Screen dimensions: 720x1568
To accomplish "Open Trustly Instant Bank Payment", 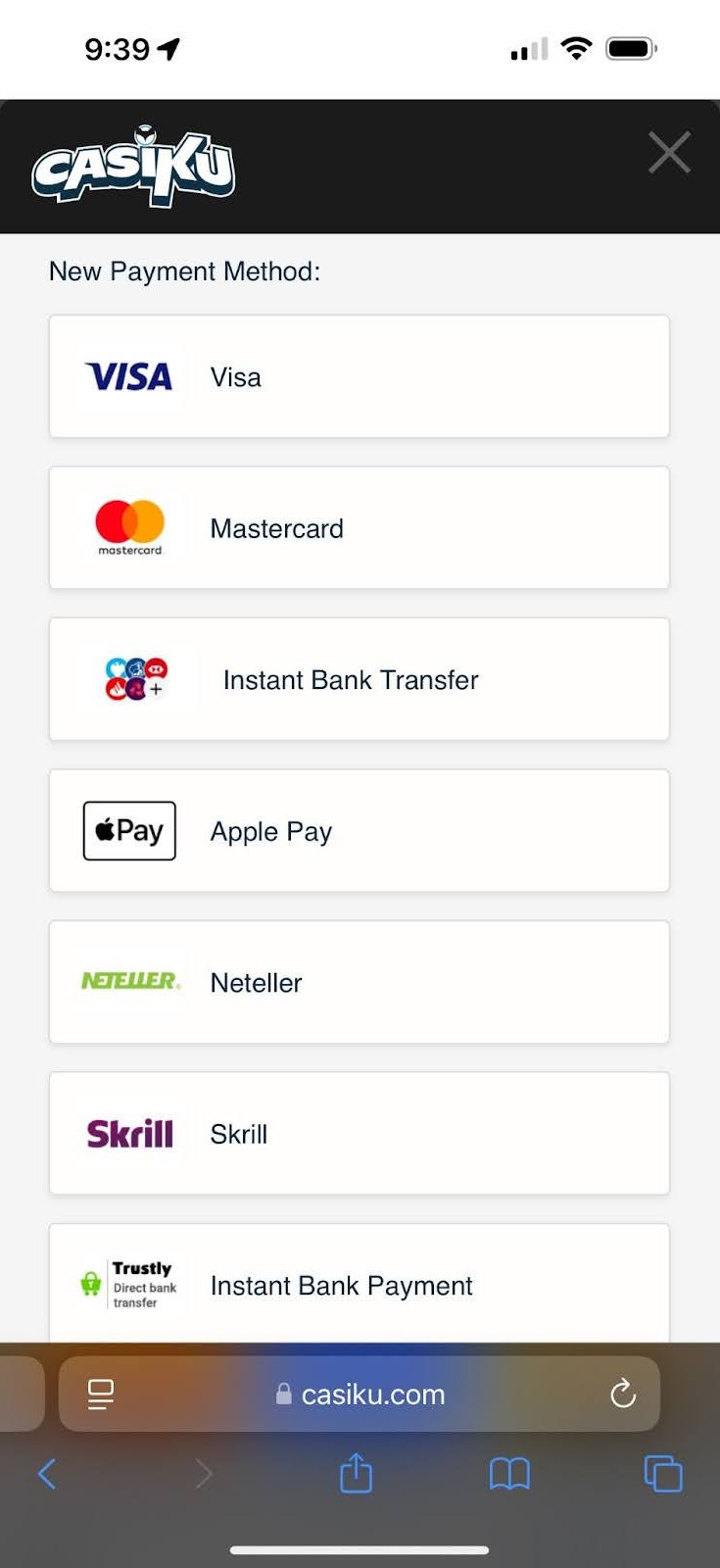I will (359, 1284).
